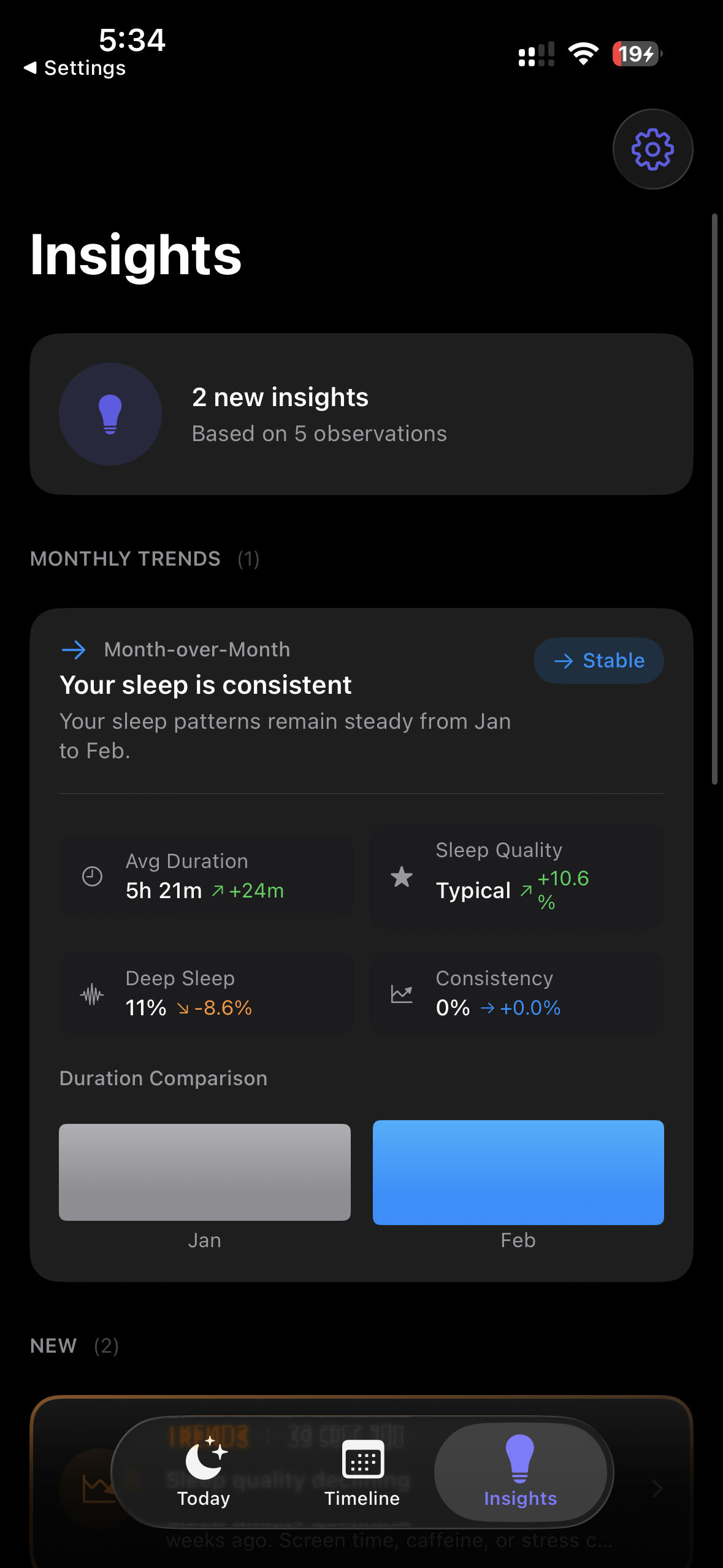Select the Jan duration bar
This screenshot has height=1568, width=723.
point(204,1172)
